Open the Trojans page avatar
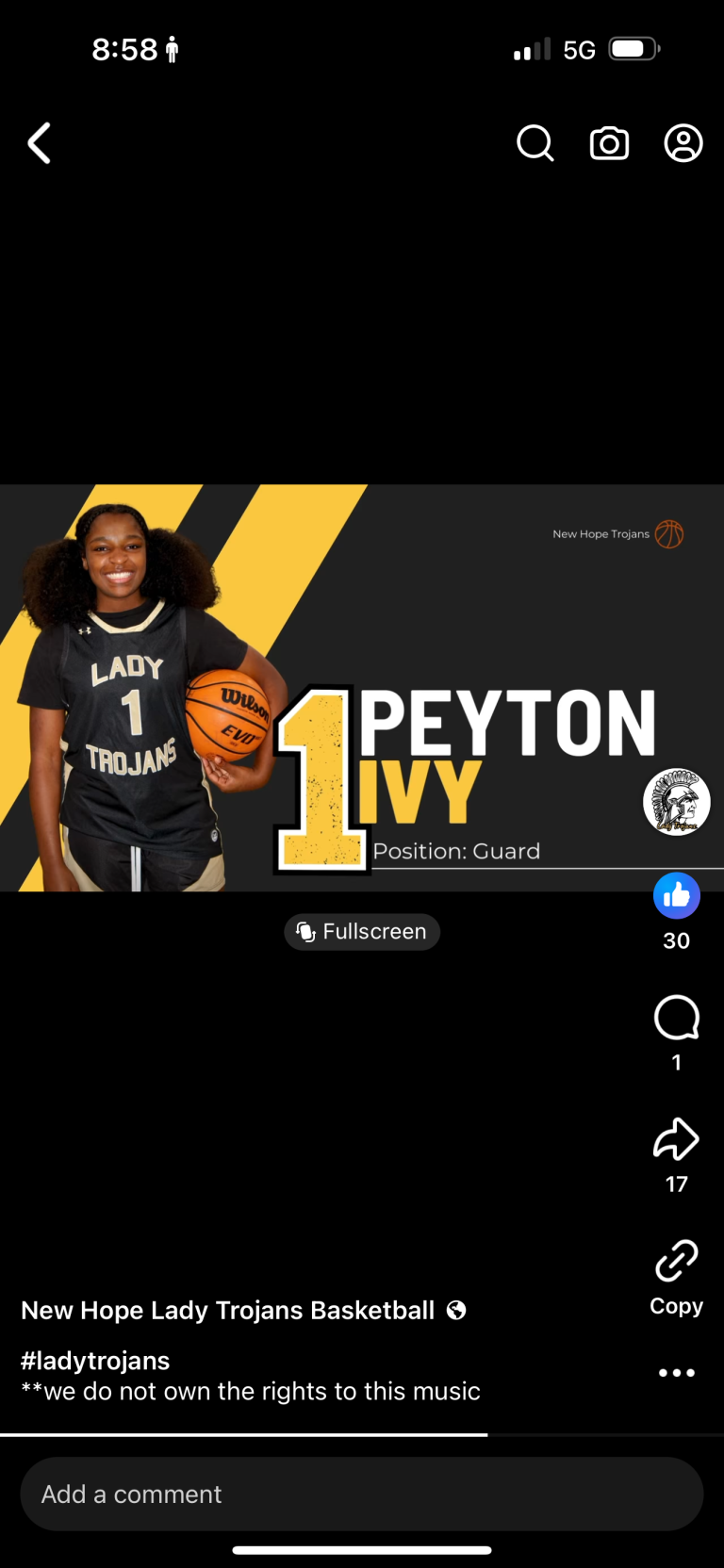This screenshot has height=1568, width=724. 676,802
